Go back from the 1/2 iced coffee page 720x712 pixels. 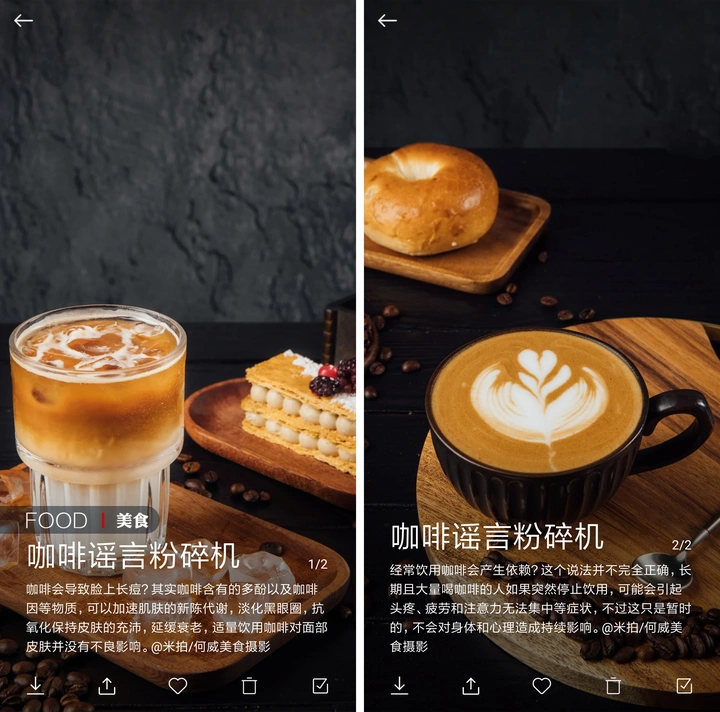click(x=23, y=20)
